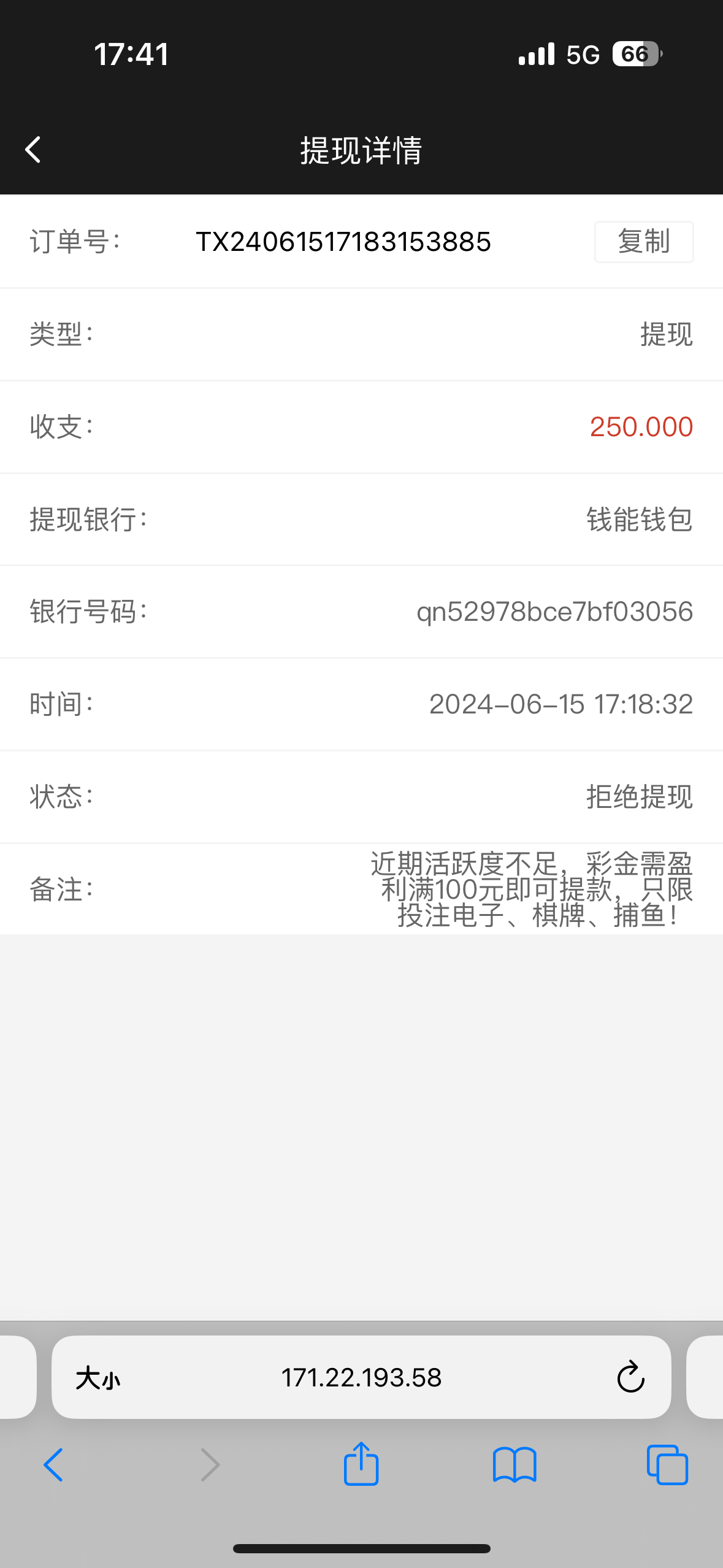The width and height of the screenshot is (723, 1568).
Task: Tap the address bar showing 171.22.193.58
Action: click(361, 1377)
